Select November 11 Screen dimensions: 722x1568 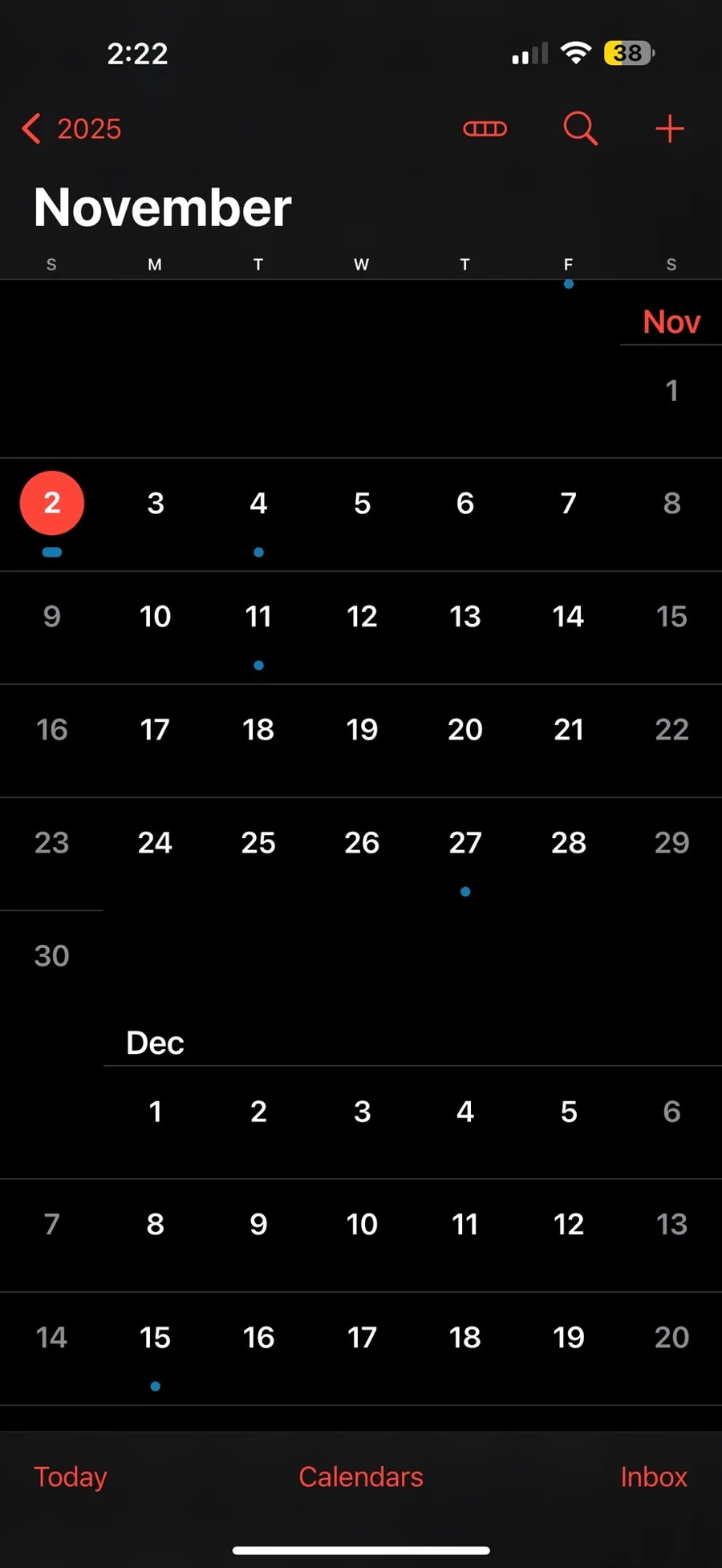click(258, 617)
